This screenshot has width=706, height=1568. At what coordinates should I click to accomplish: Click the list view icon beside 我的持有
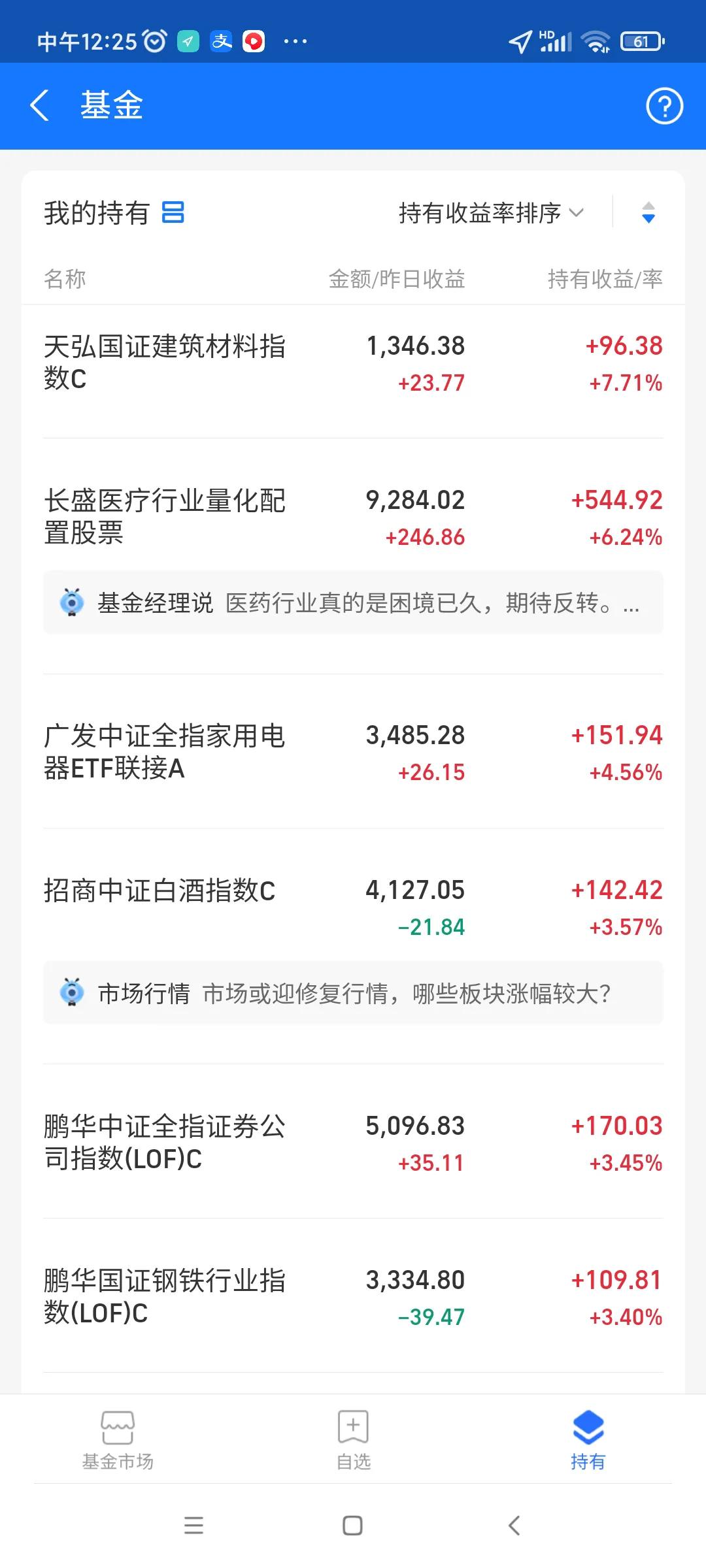click(x=173, y=212)
